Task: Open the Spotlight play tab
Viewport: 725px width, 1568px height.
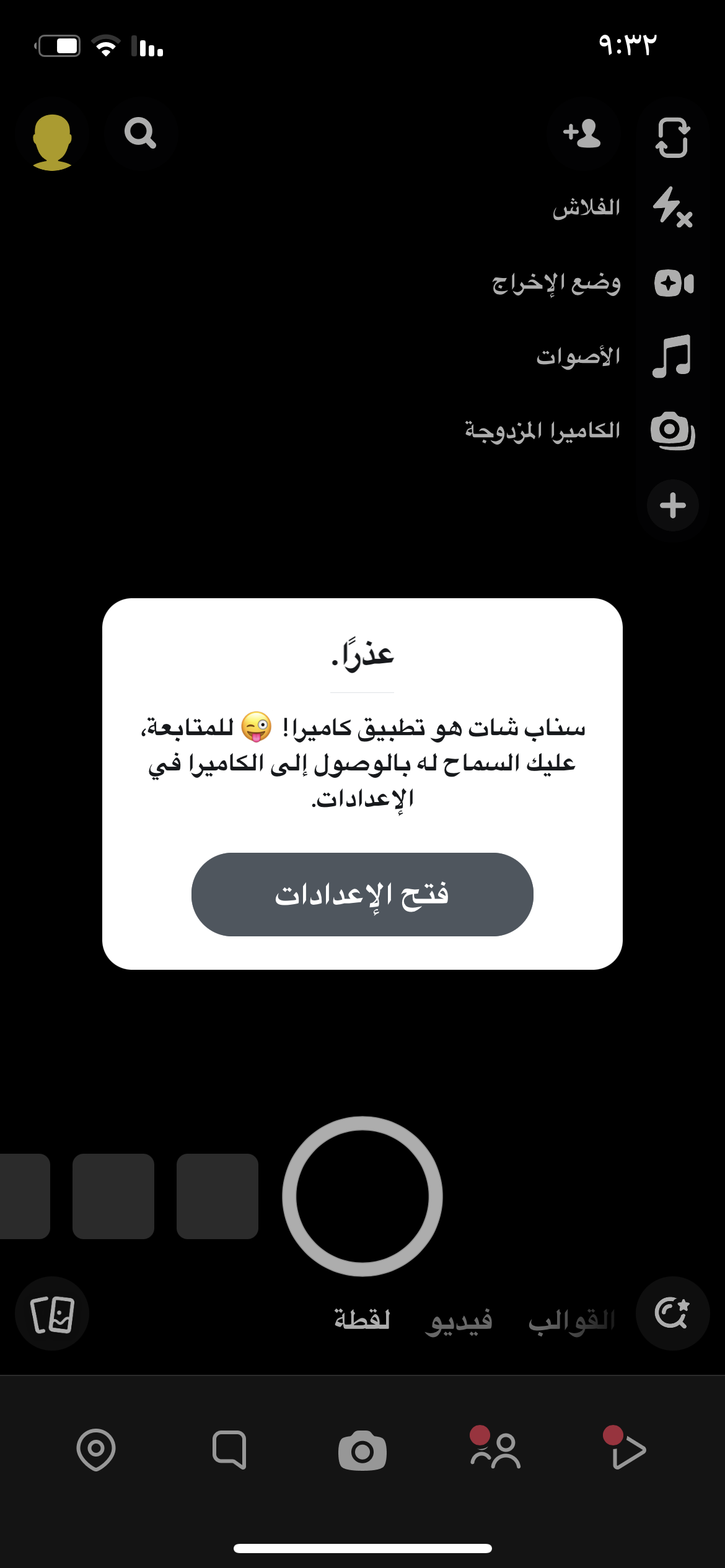Action: (627, 1450)
